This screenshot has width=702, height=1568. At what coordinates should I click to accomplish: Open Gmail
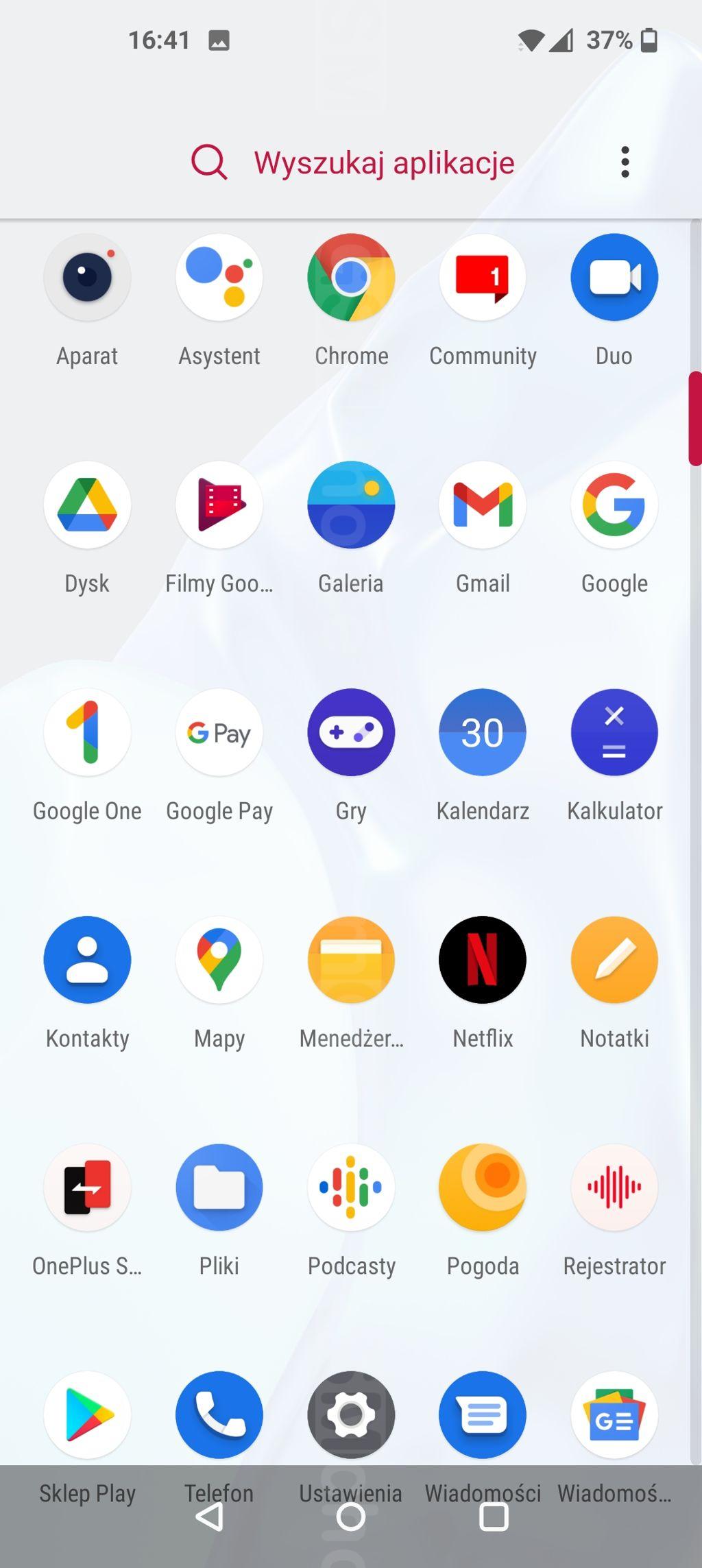coord(483,505)
